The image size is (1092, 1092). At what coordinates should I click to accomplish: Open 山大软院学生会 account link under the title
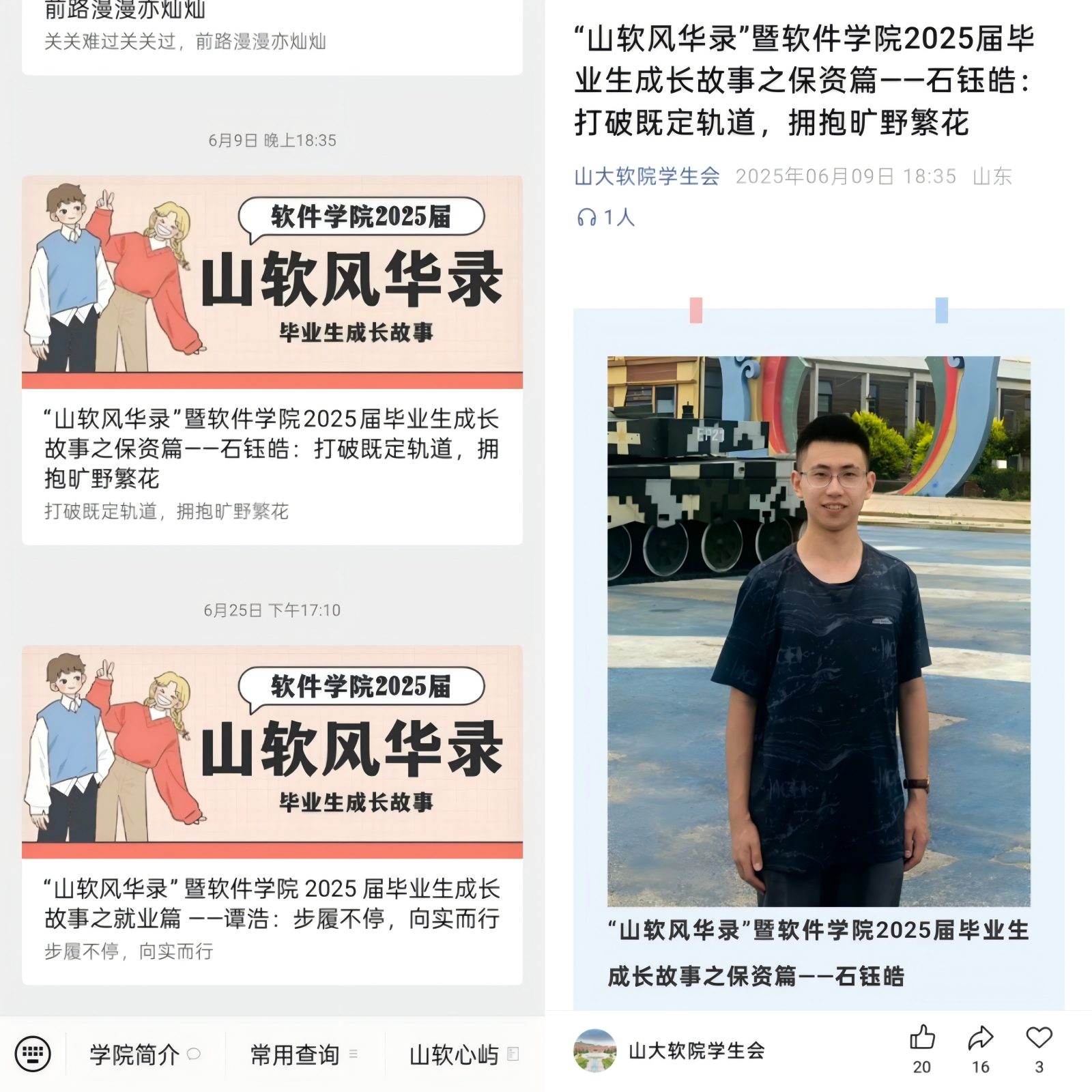[646, 177]
